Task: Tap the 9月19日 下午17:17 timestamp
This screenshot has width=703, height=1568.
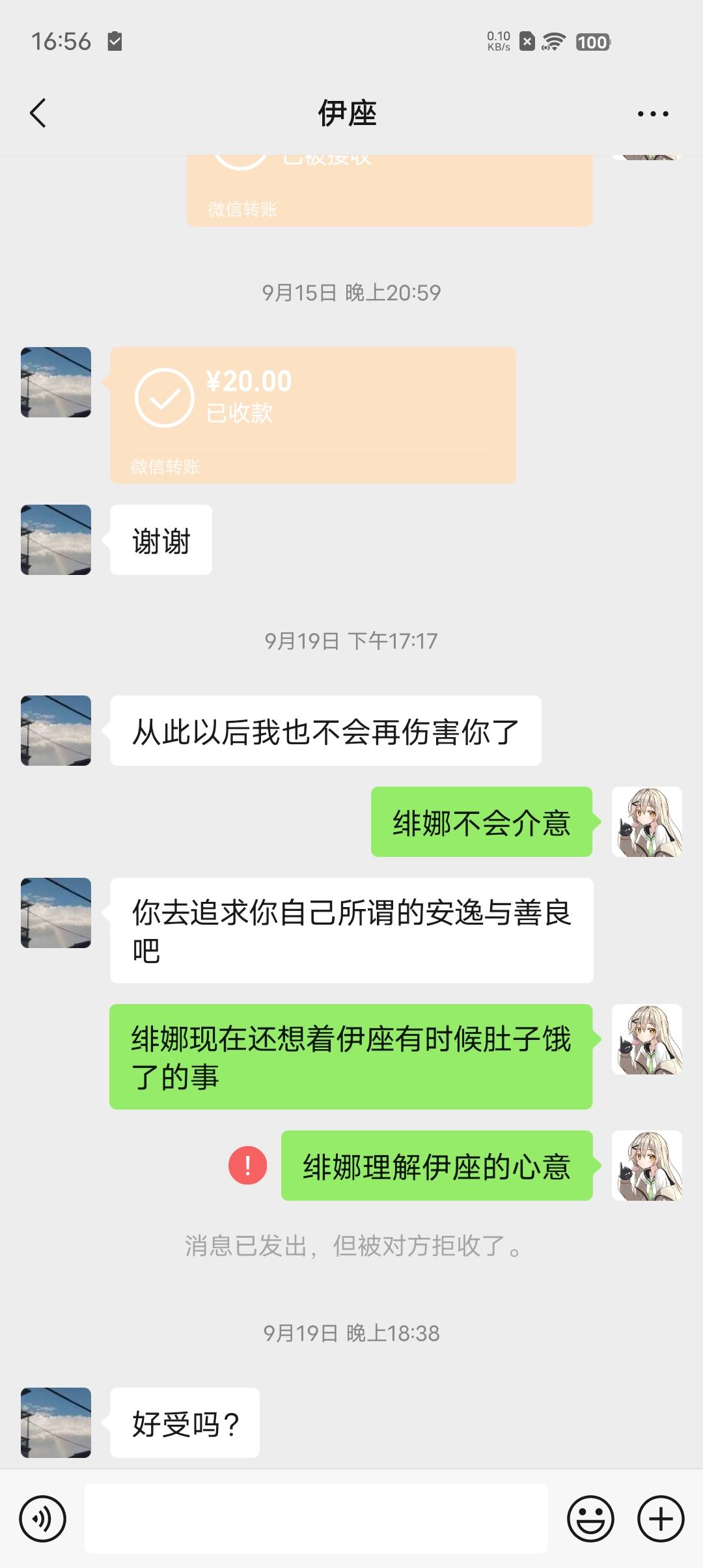Action: (x=351, y=641)
